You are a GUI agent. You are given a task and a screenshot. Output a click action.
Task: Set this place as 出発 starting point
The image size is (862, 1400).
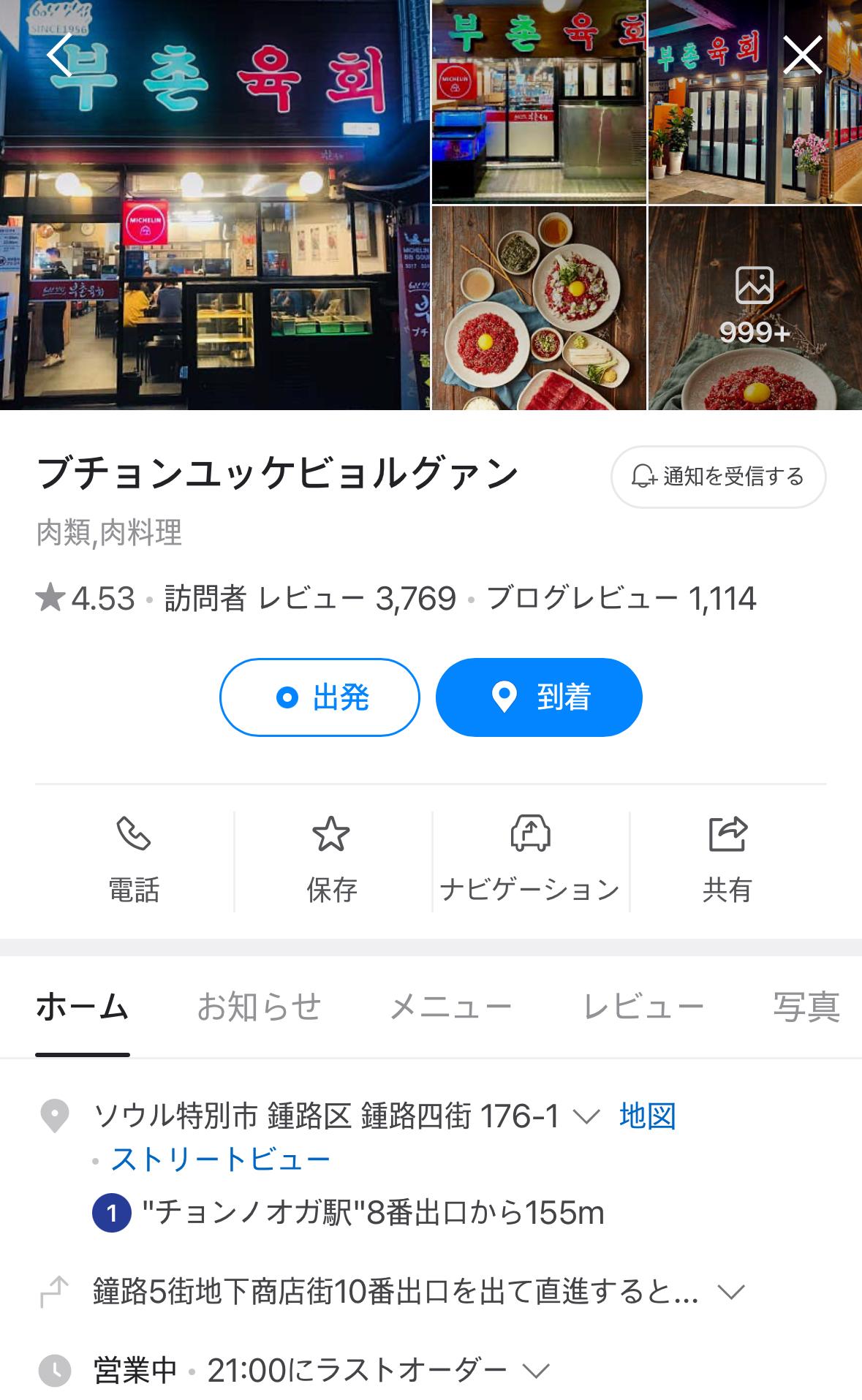click(x=320, y=697)
